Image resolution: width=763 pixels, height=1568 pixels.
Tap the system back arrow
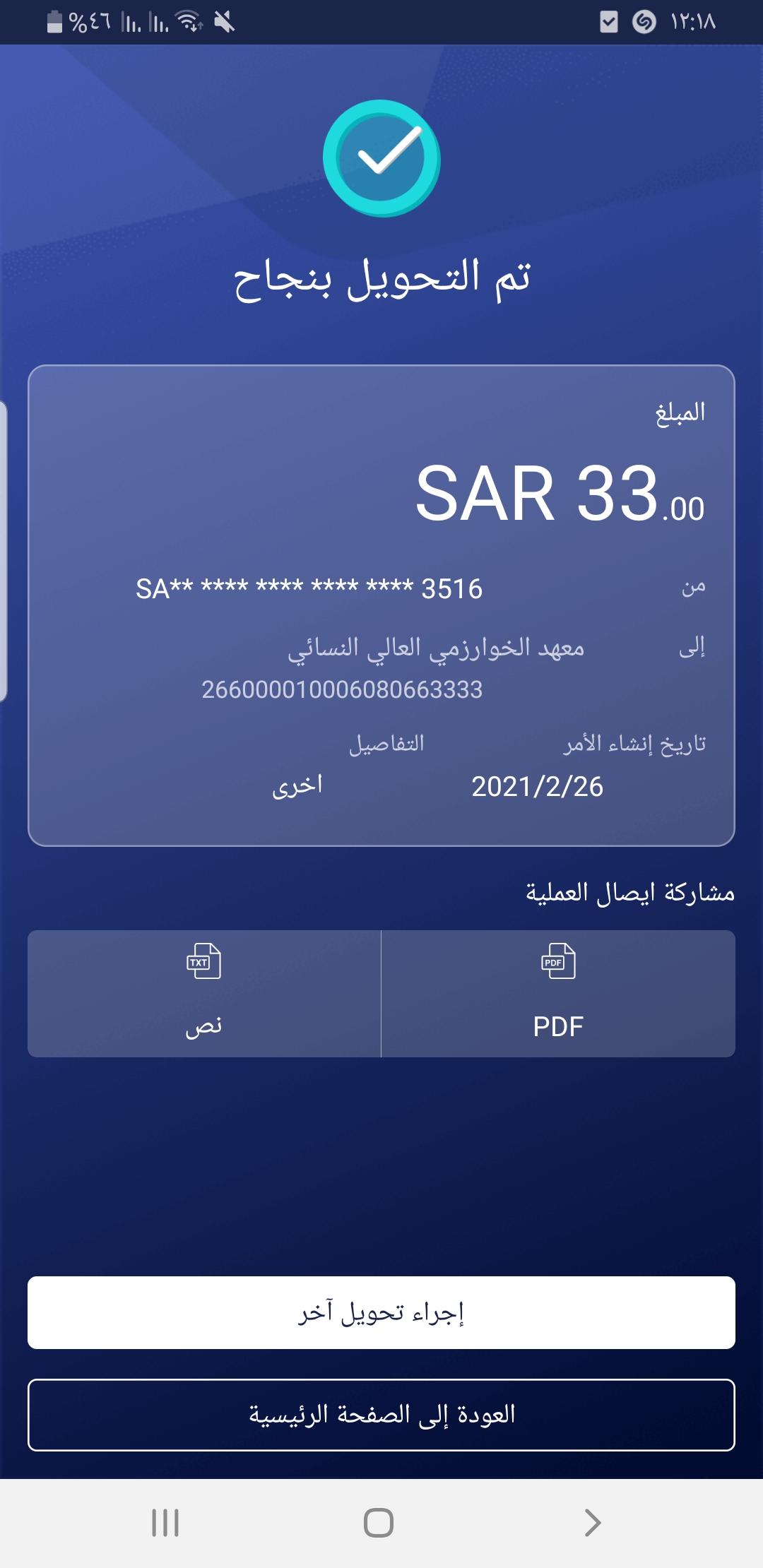tap(593, 1523)
